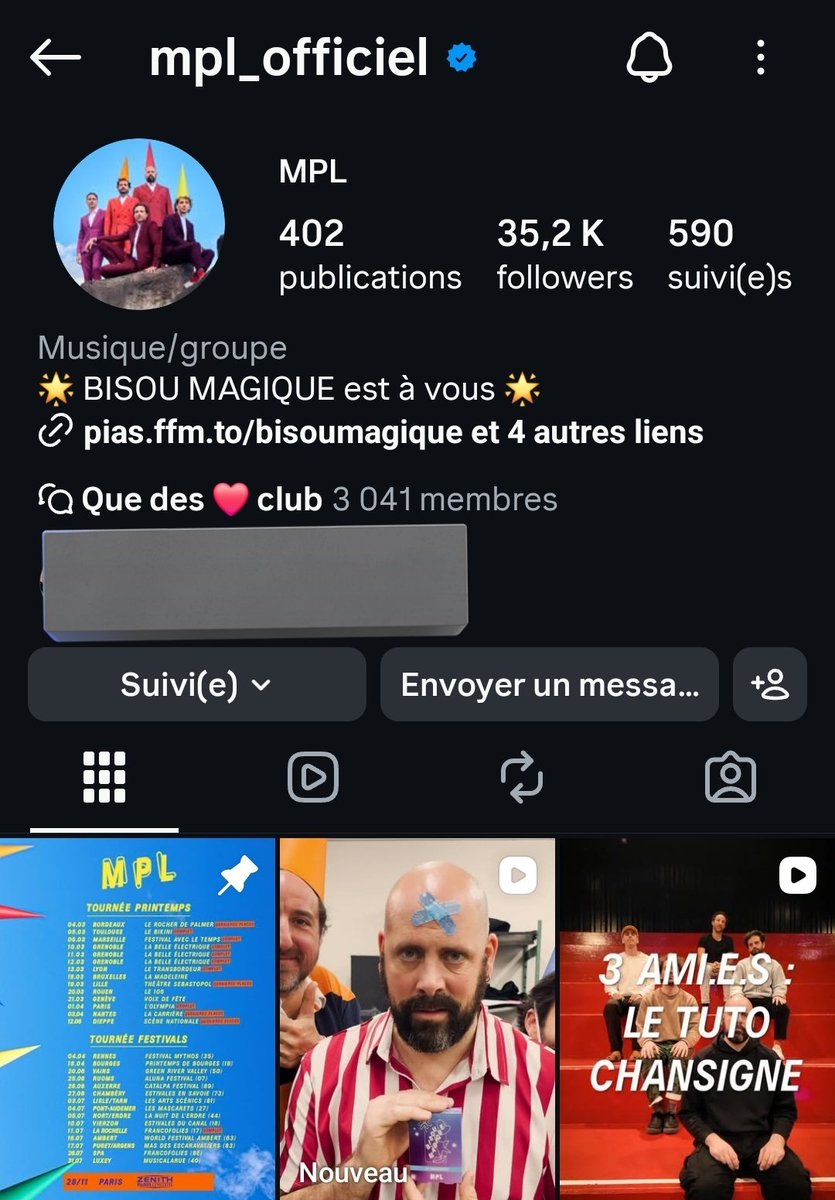The image size is (835, 1200).
Task: Switch to the reposts tab
Action: [522, 776]
